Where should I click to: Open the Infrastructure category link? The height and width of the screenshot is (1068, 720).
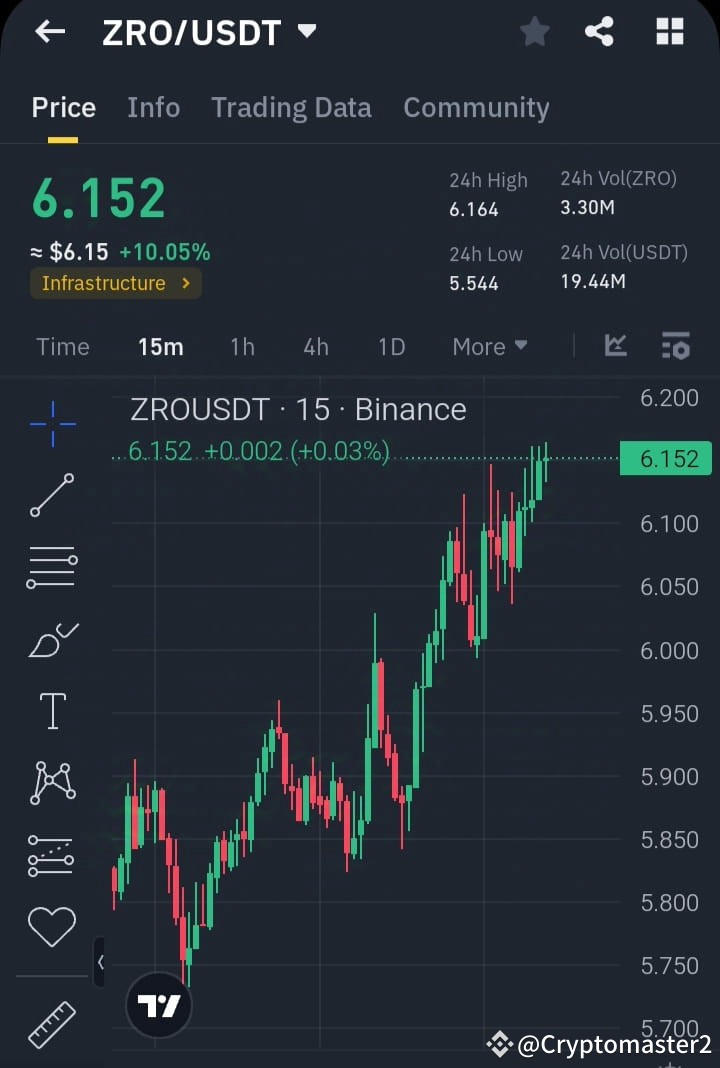tap(114, 284)
